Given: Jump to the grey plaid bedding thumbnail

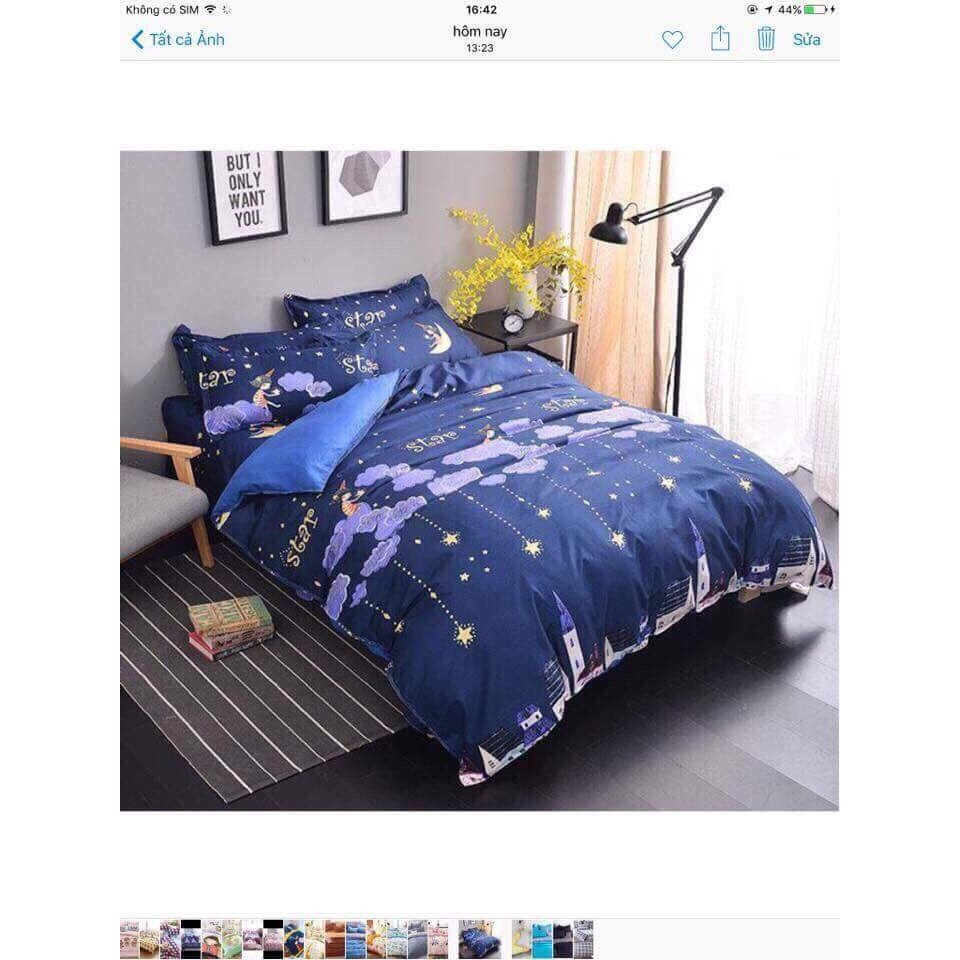Looking at the screenshot, I should pyautogui.click(x=583, y=940).
